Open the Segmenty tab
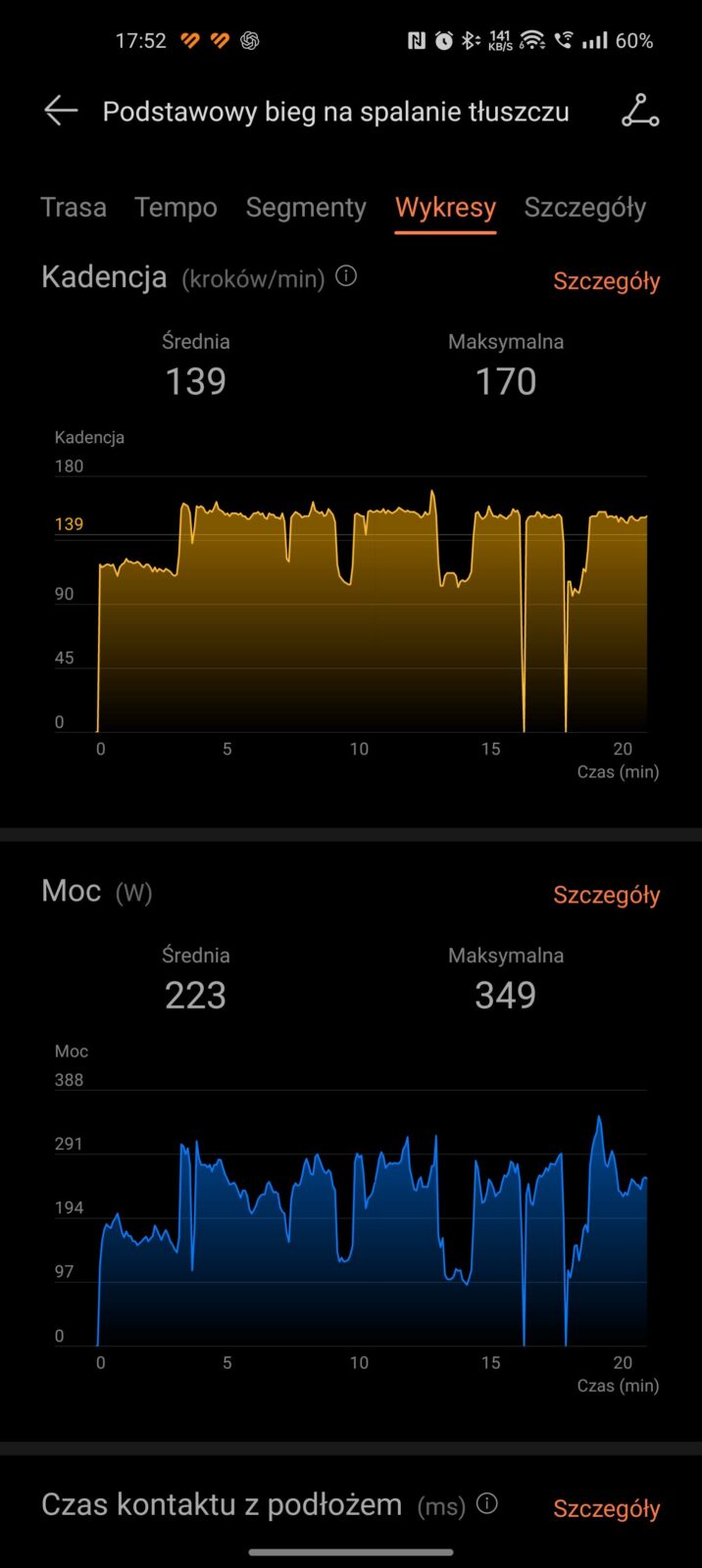702x1568 pixels. click(306, 208)
